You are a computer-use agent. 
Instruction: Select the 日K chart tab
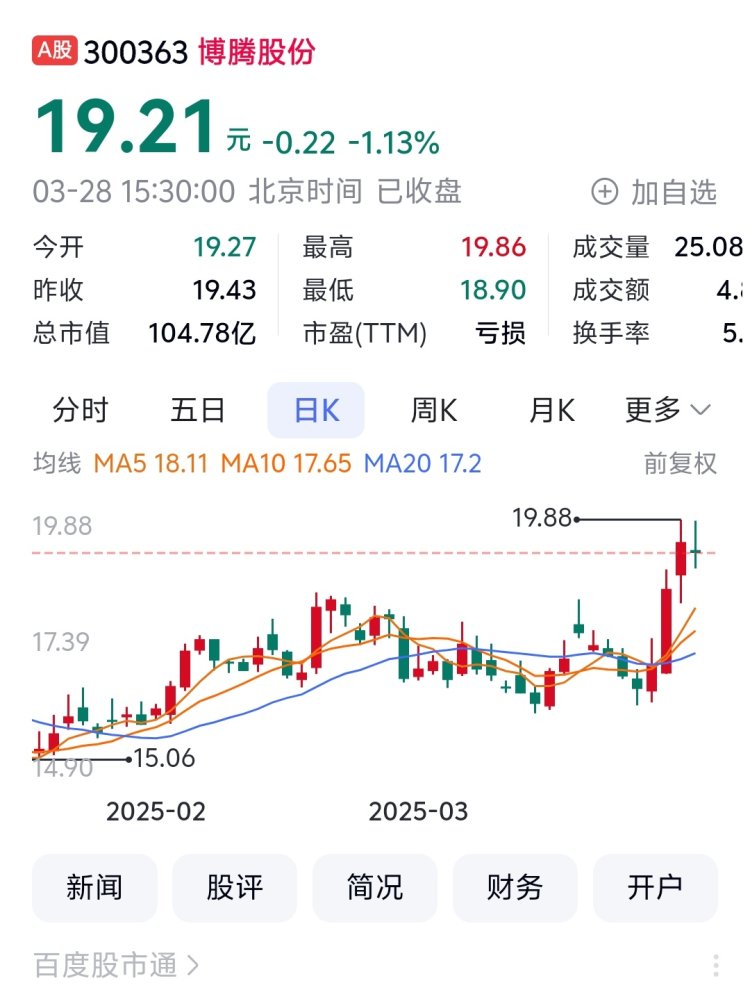coord(316,411)
